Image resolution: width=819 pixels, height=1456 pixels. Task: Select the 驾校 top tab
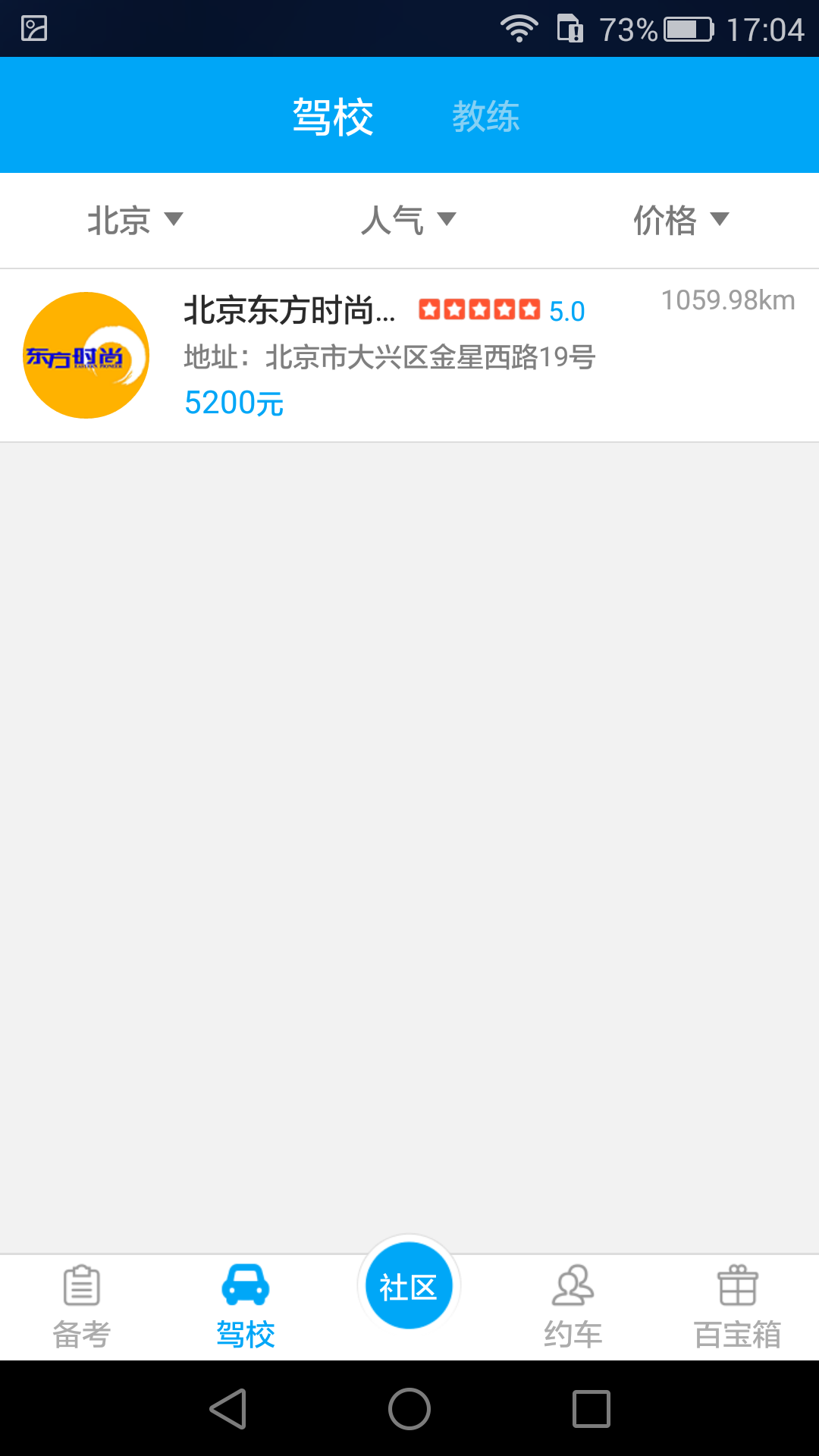click(x=333, y=116)
